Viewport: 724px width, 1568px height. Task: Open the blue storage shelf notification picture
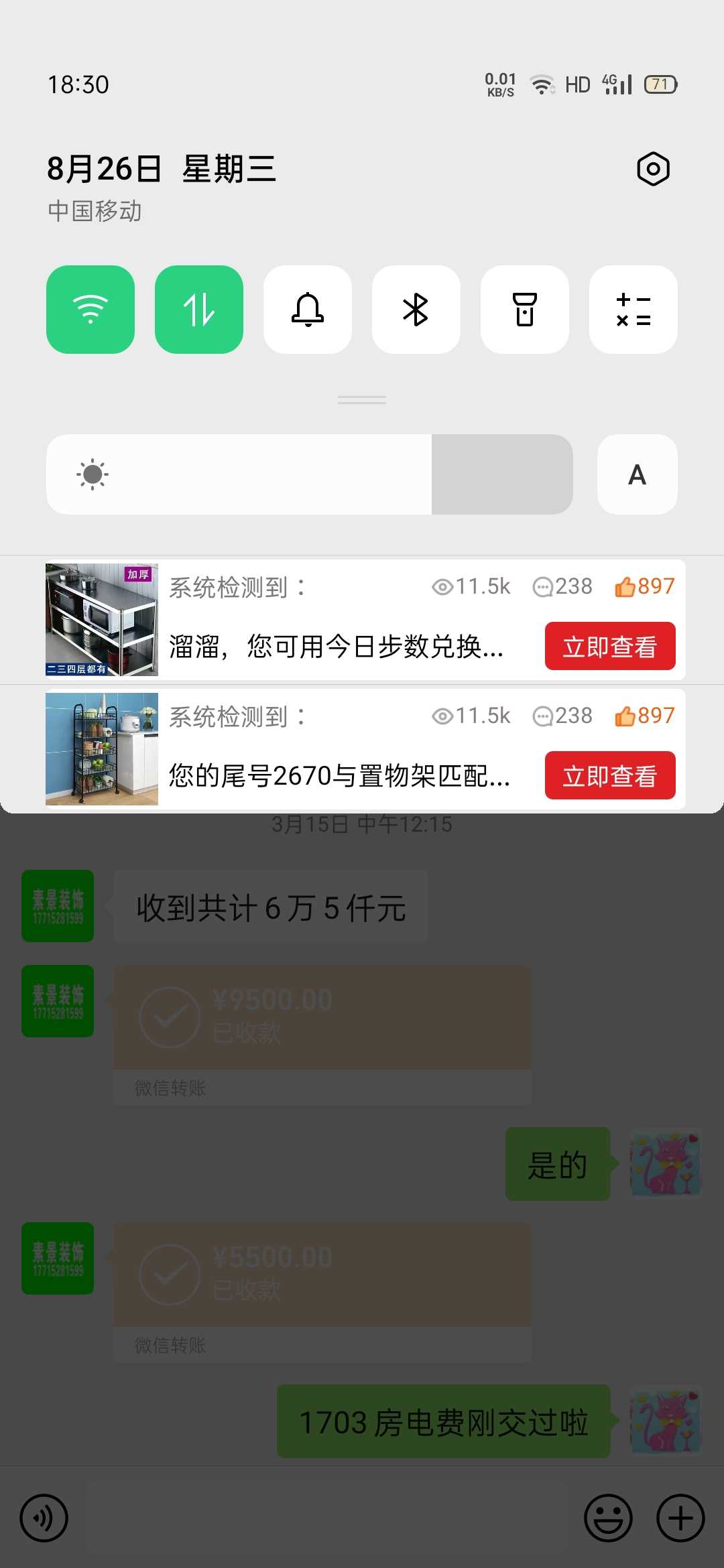coord(102,749)
